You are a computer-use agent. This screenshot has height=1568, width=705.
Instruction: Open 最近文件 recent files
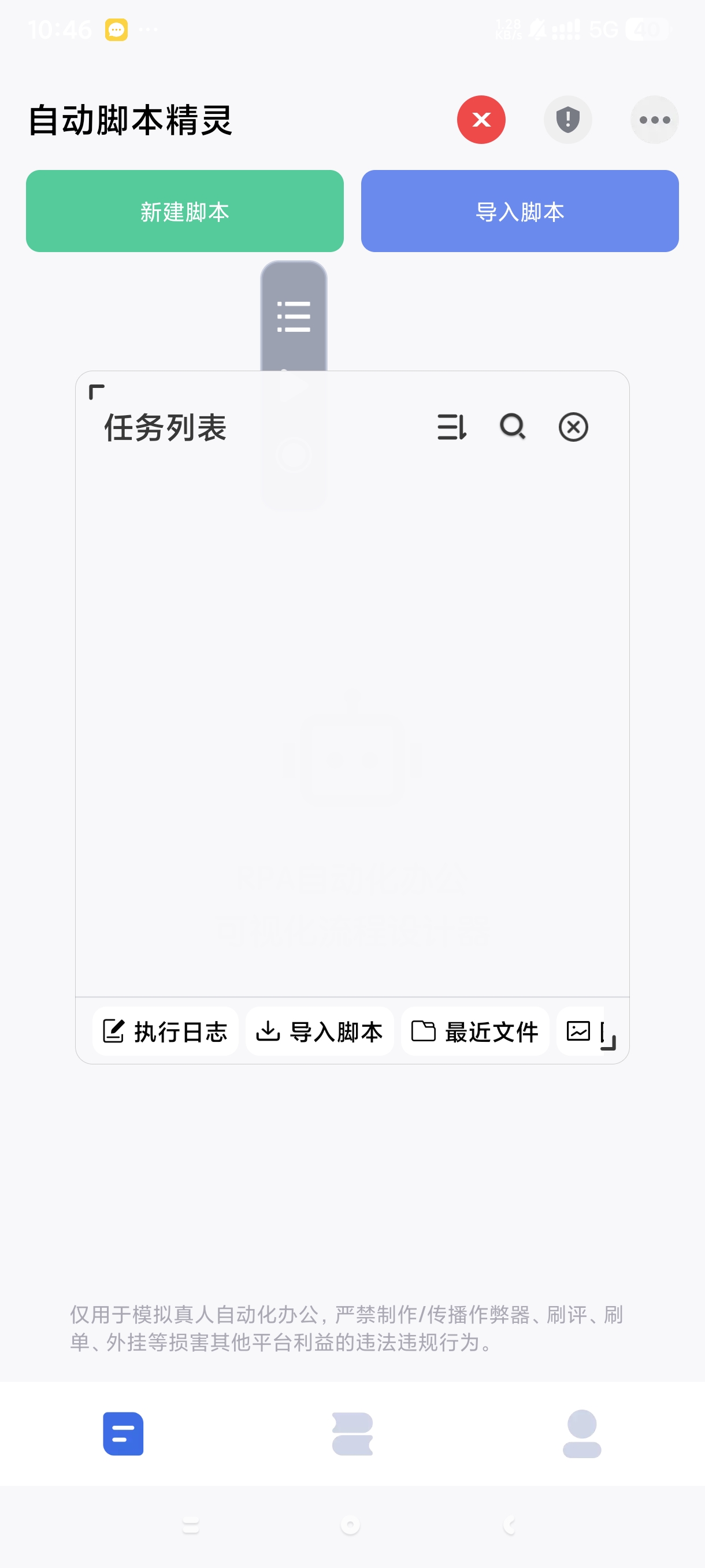[x=475, y=1031]
